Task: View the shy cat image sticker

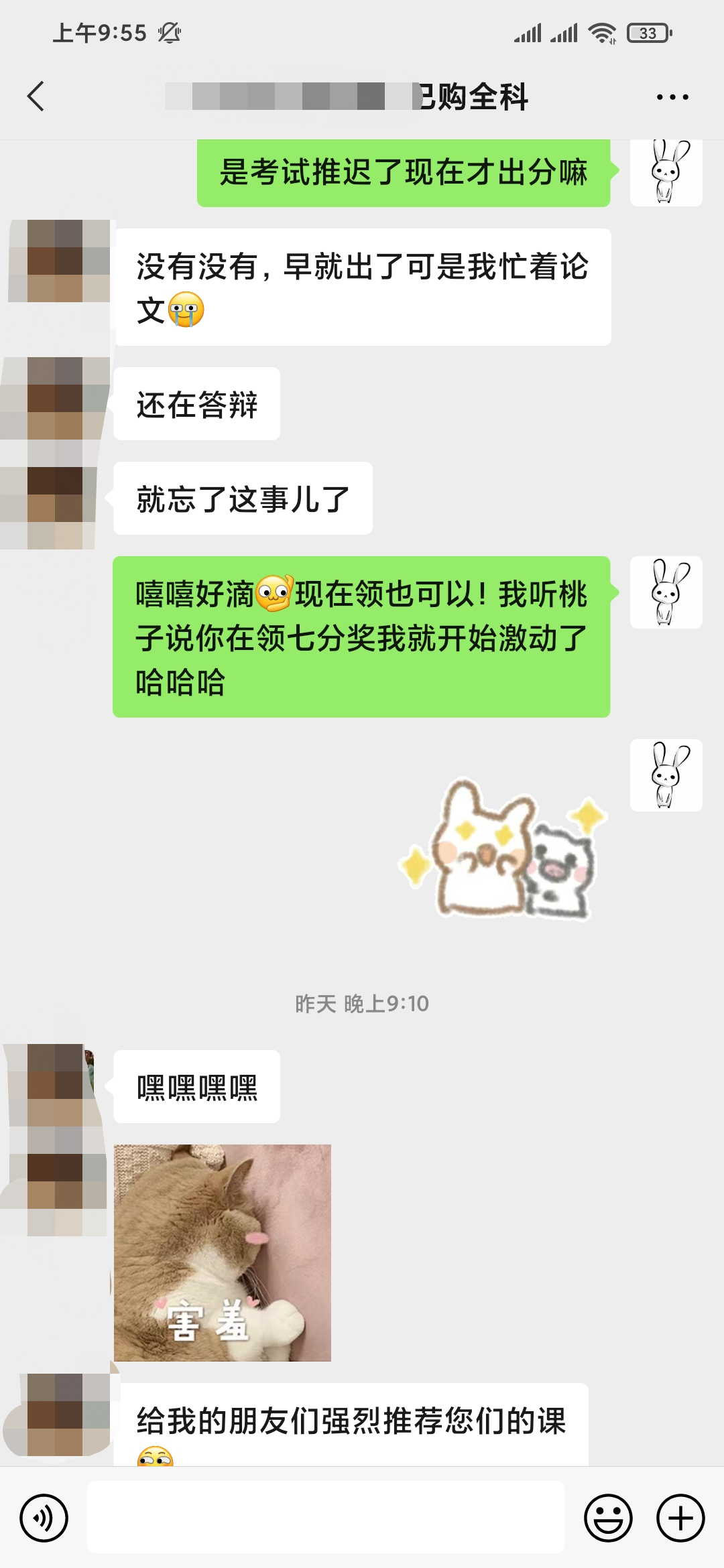Action: click(x=223, y=1252)
